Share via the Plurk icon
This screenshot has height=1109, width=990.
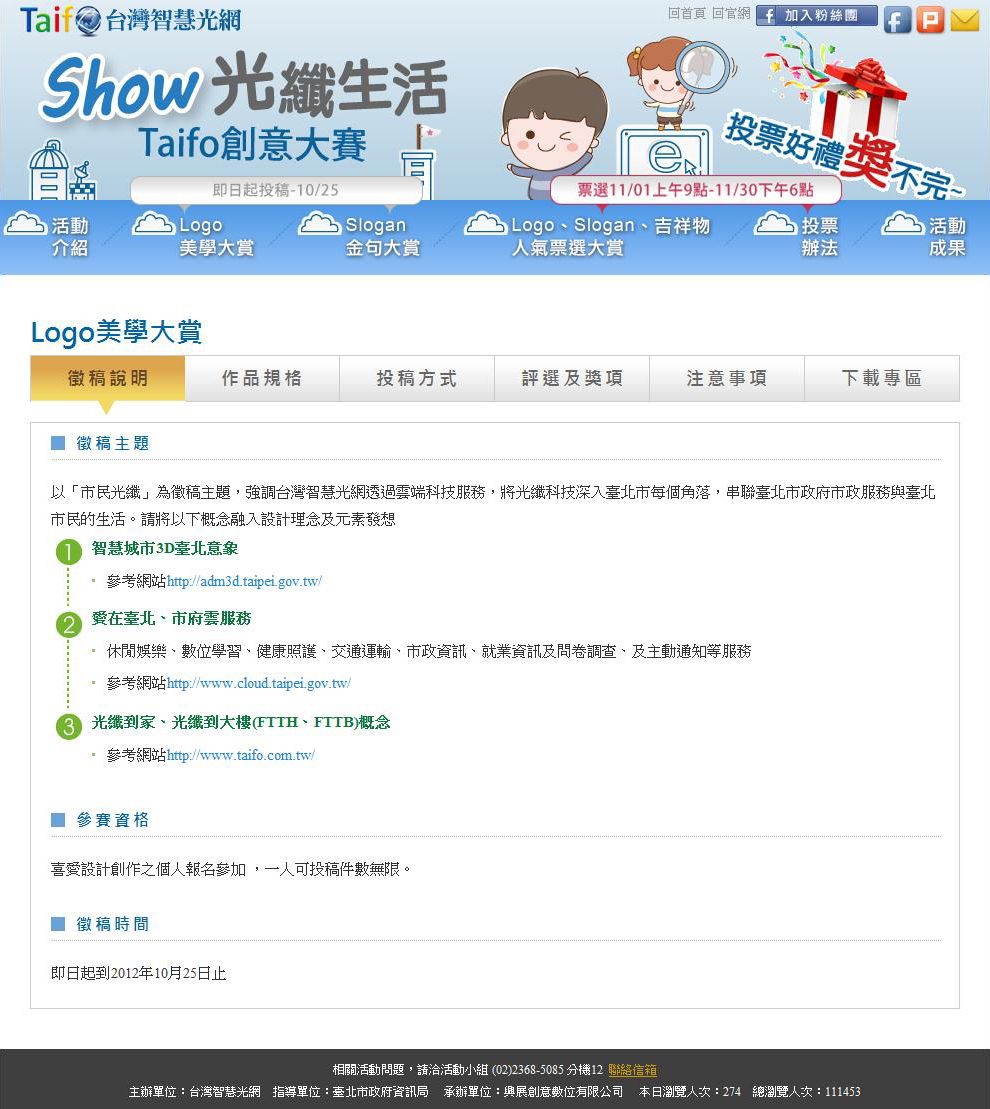[930, 20]
